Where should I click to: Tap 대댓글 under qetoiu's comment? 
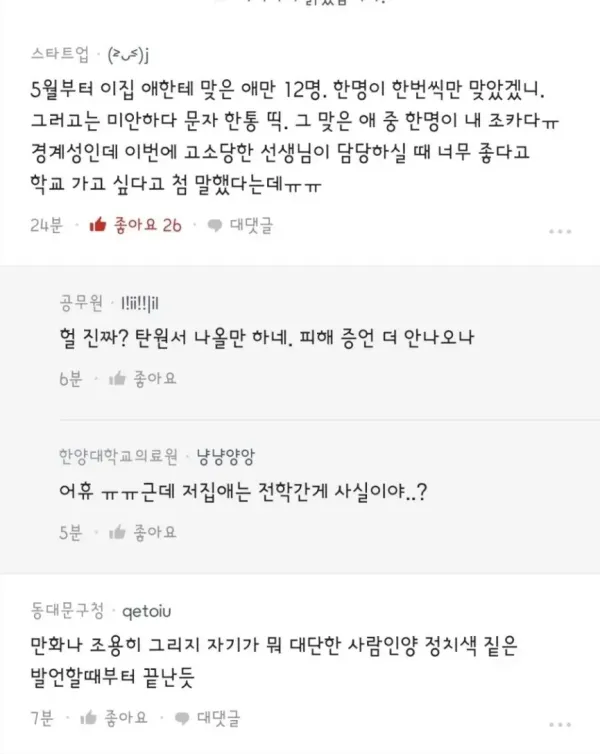pos(209,717)
